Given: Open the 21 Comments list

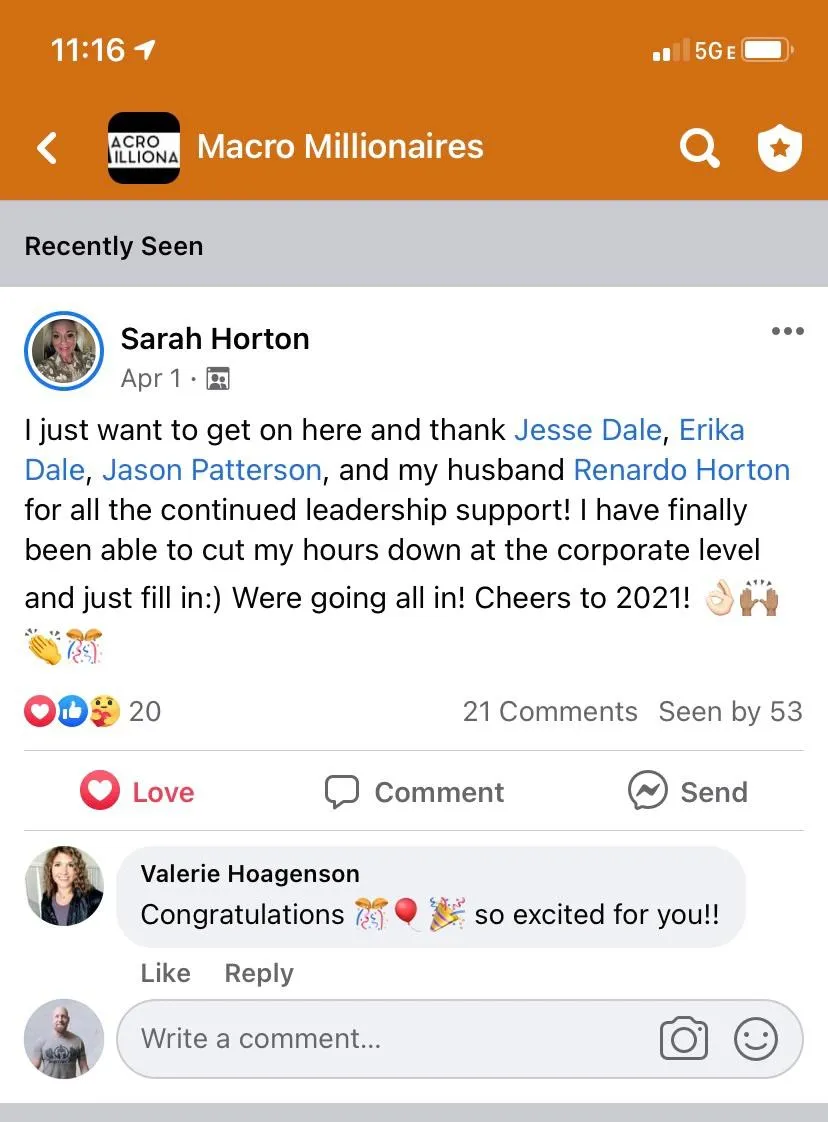Looking at the screenshot, I should click(x=549, y=711).
